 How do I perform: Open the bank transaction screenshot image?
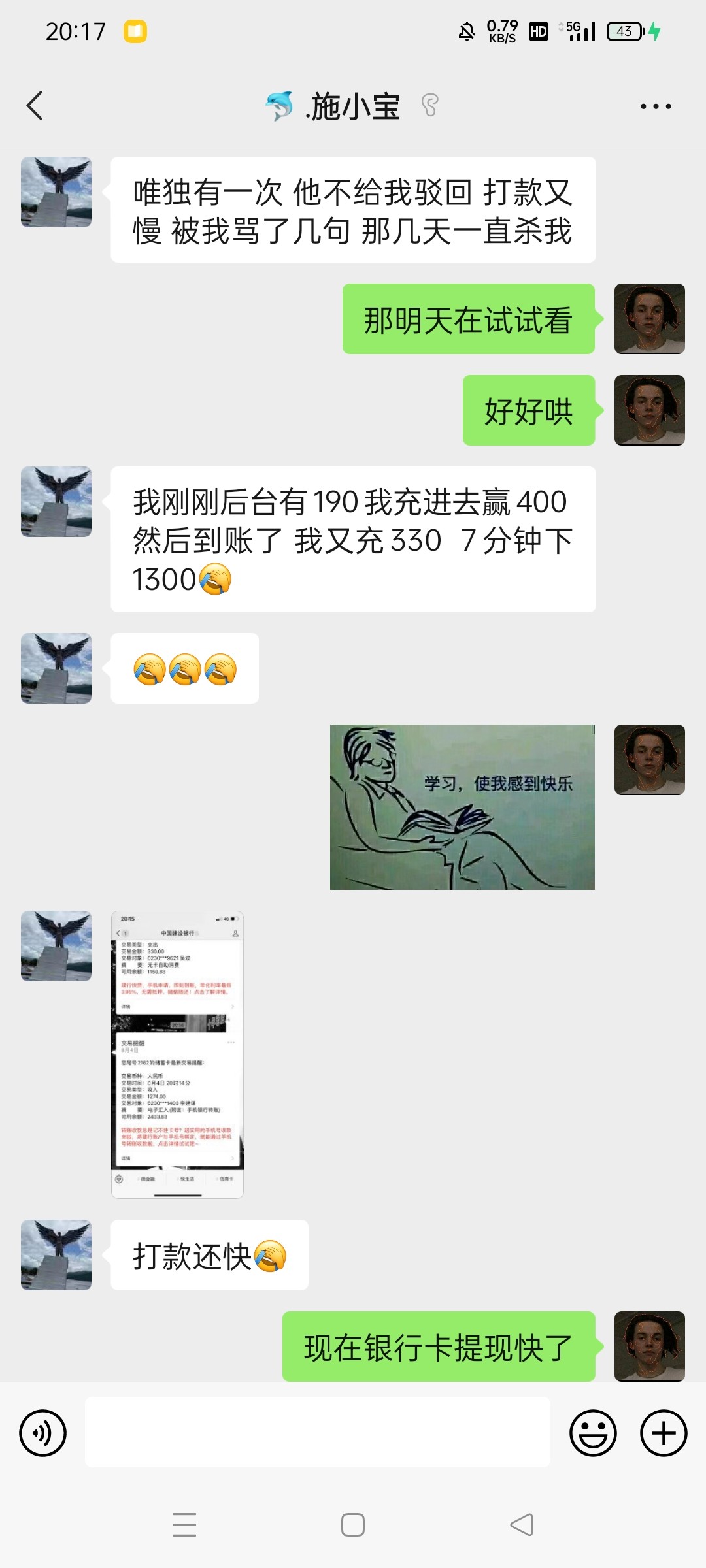(x=177, y=1054)
